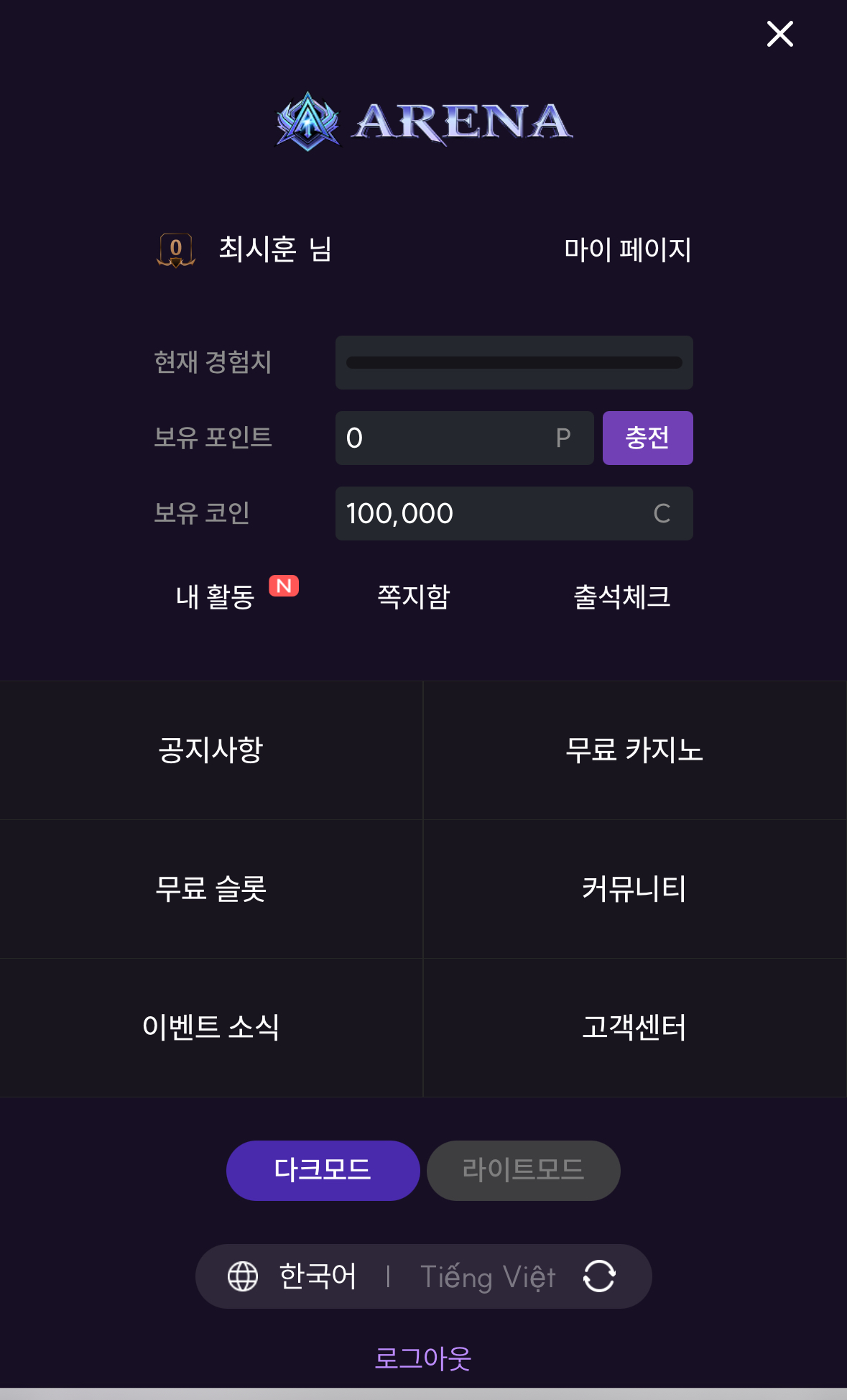
Task: Log out via 로그아웃
Action: (423, 1358)
